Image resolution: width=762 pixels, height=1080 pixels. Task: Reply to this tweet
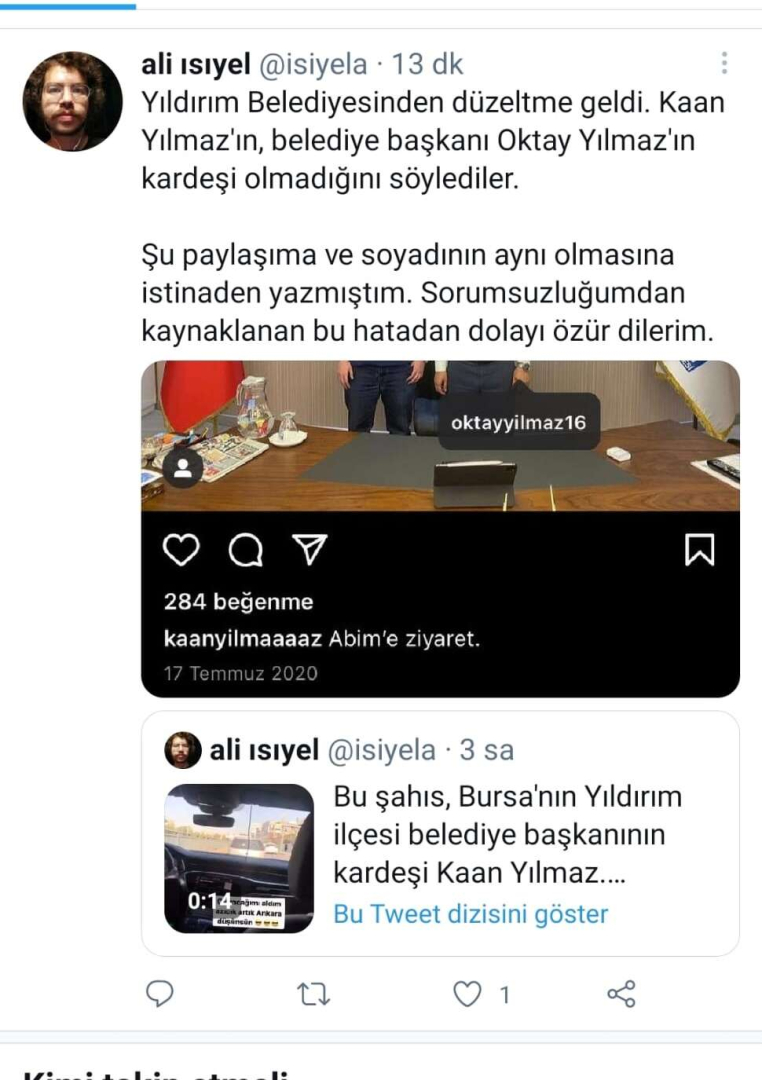click(x=160, y=993)
